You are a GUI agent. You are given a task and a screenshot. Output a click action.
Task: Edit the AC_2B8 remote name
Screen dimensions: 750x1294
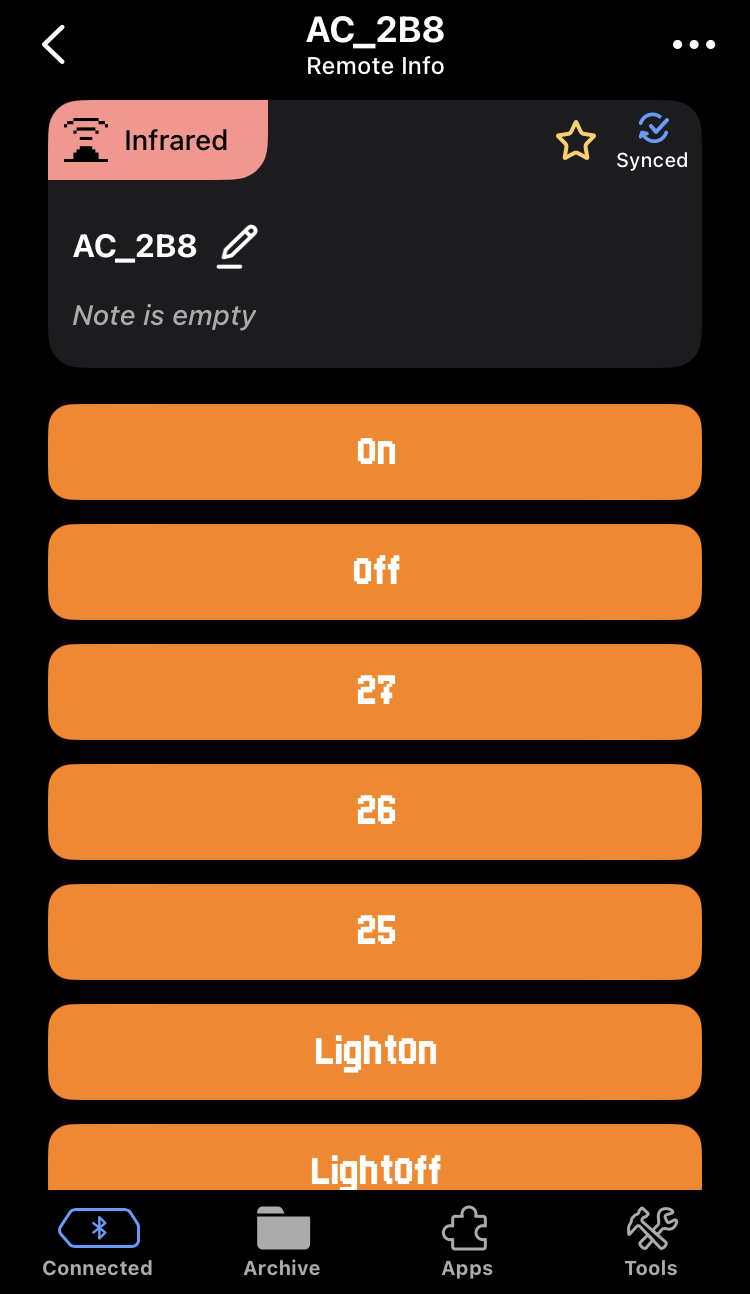tap(237, 246)
